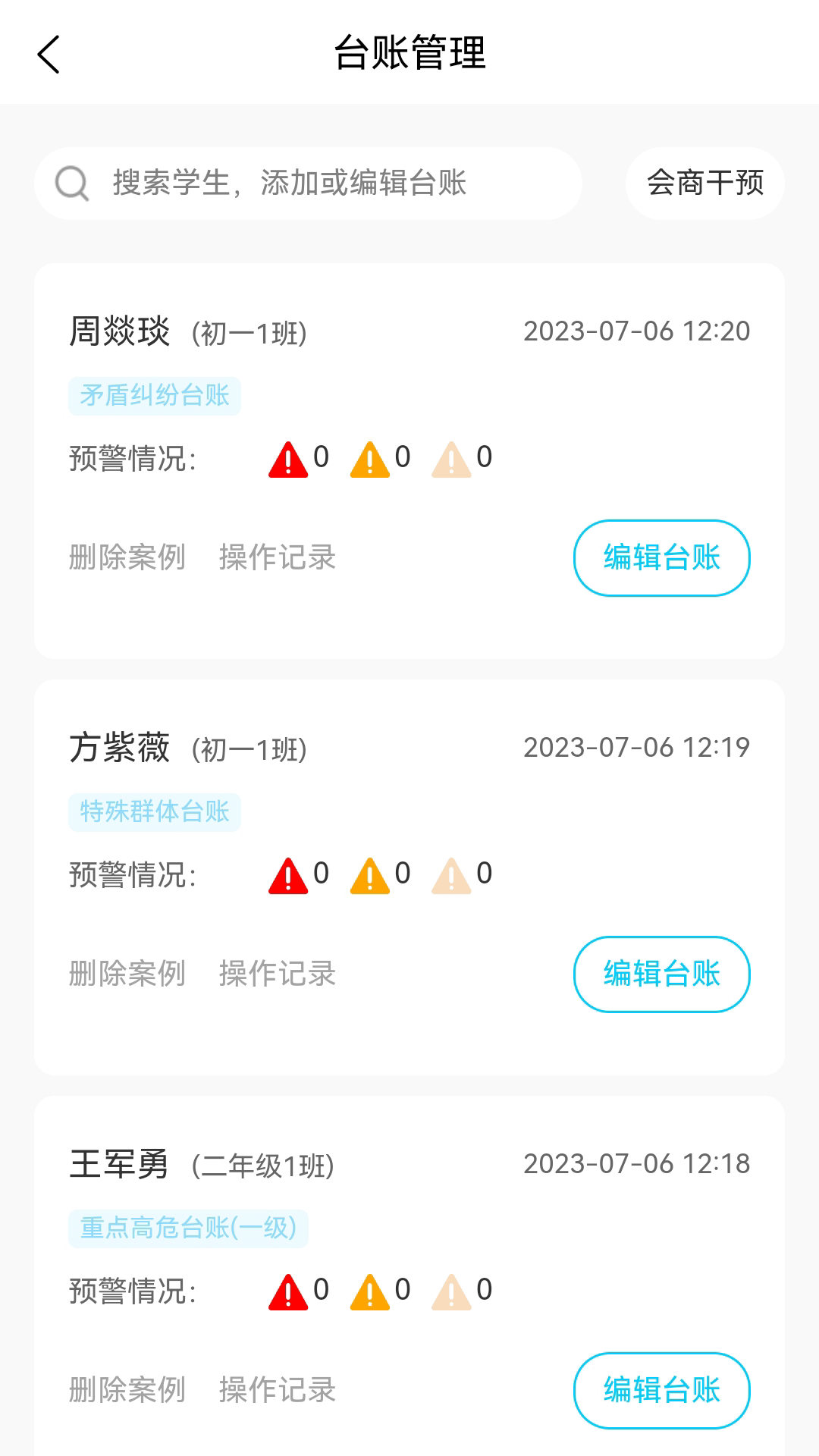
Task: Click 删除案例 under 周燚琰
Action: 127,558
